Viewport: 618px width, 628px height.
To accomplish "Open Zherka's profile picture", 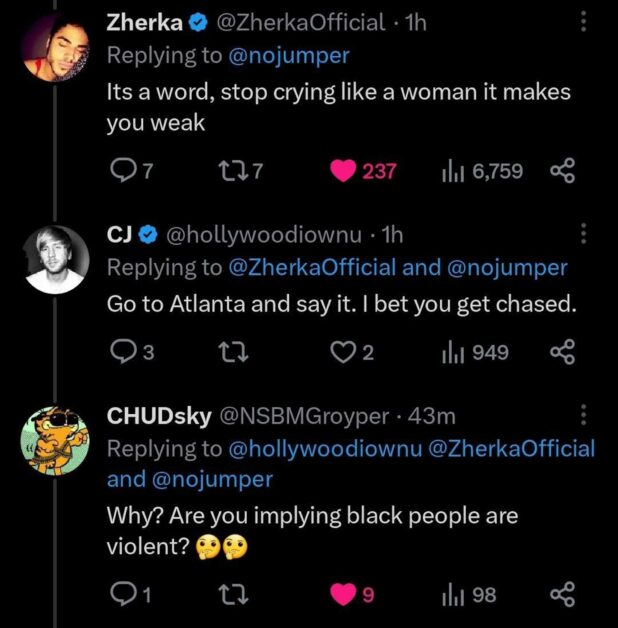I will (x=54, y=50).
